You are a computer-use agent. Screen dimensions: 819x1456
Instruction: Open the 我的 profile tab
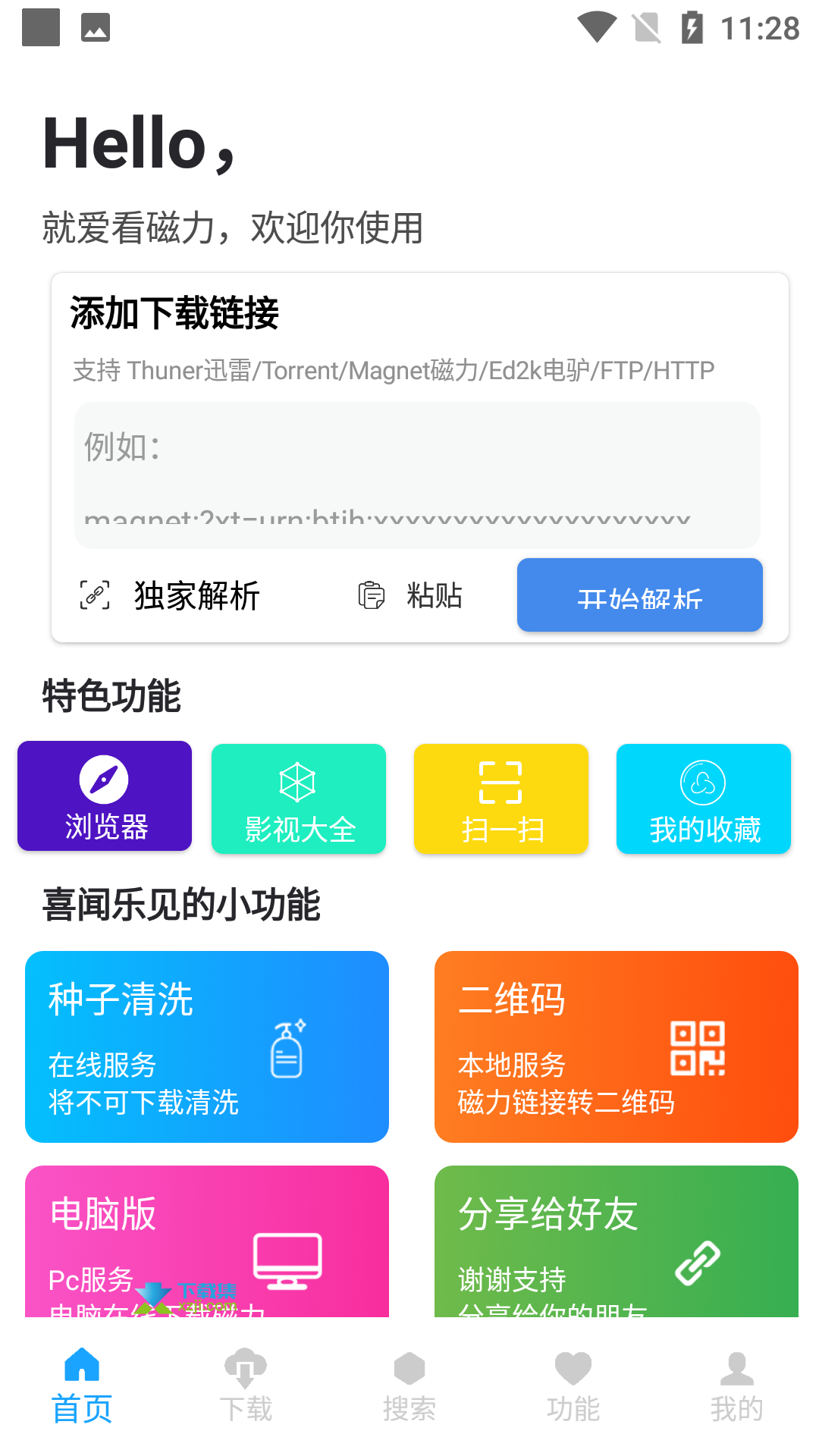coord(737,1385)
